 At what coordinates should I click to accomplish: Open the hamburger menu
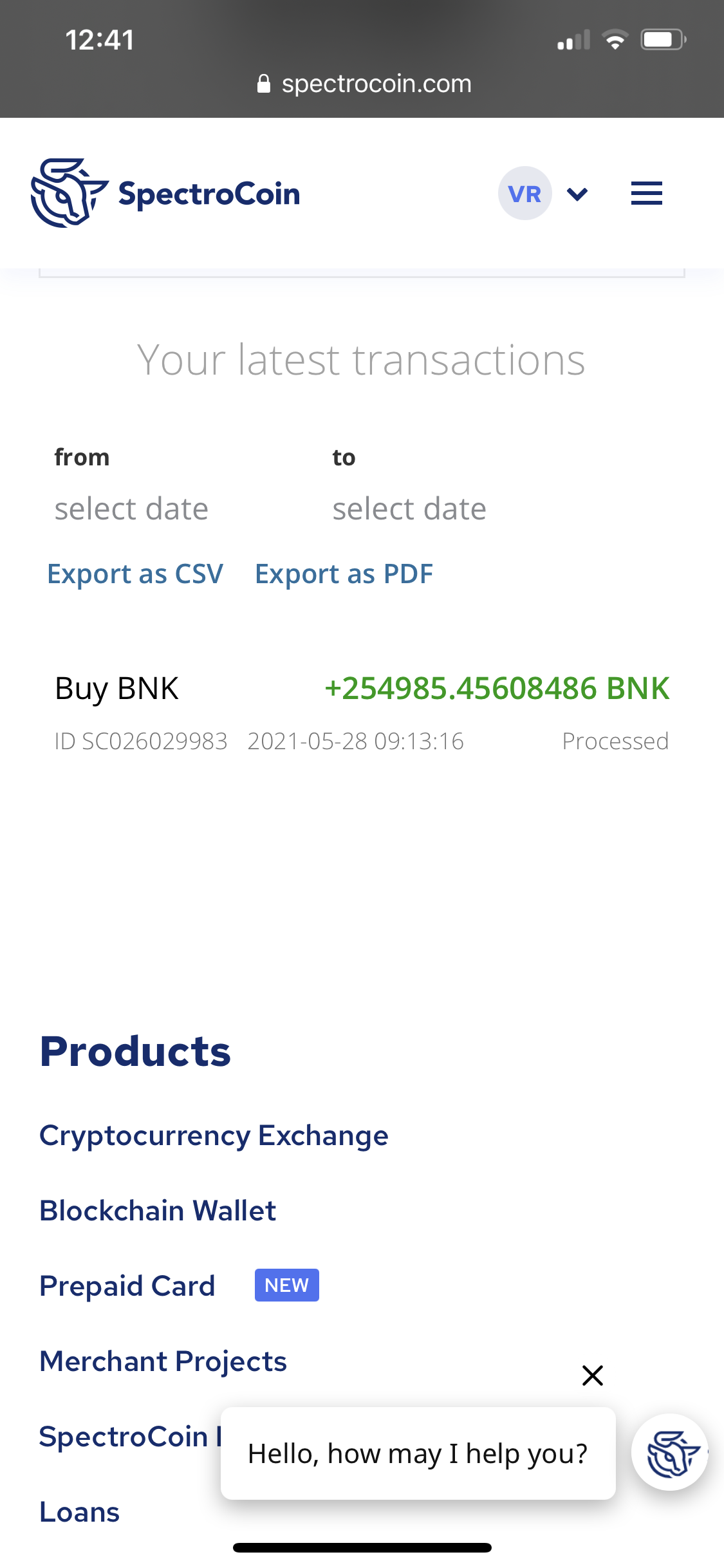(x=646, y=193)
